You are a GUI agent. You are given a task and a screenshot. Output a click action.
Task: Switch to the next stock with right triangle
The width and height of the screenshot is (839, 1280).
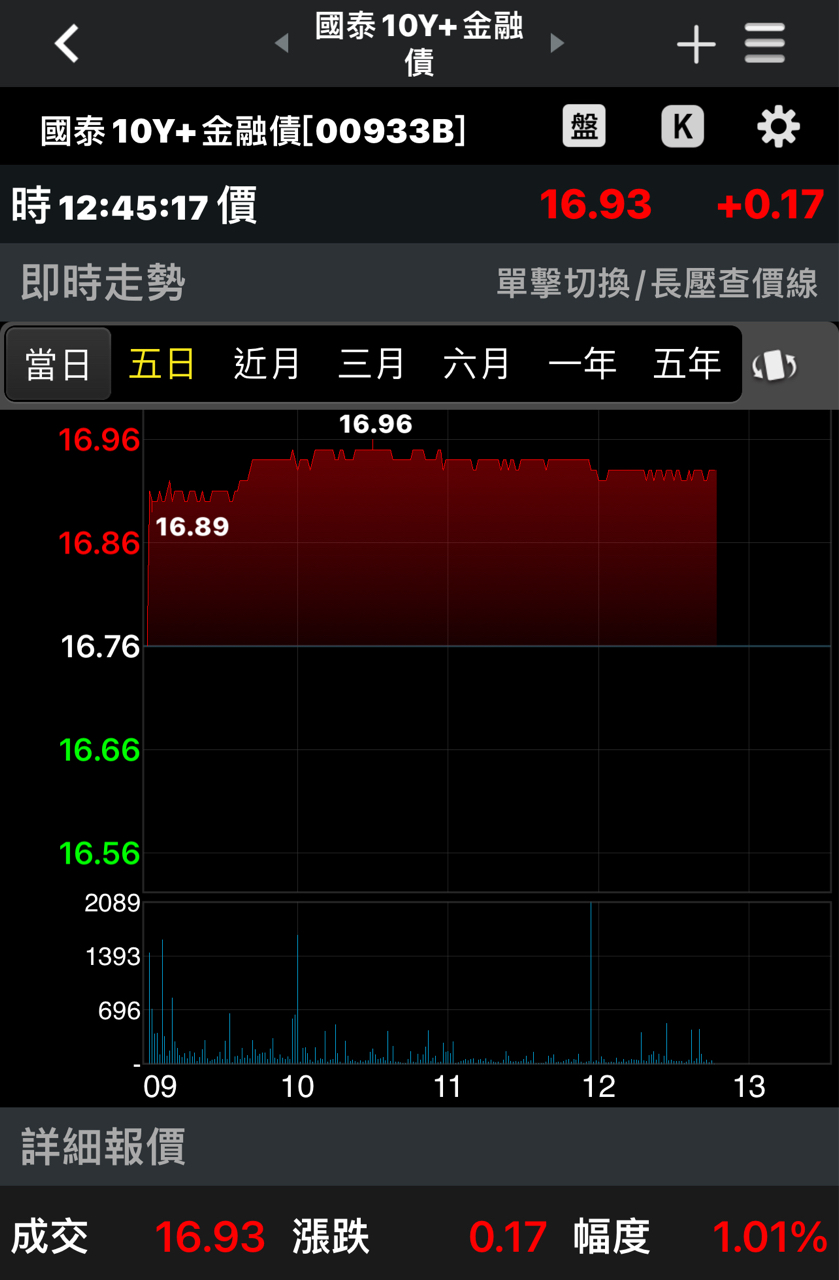tap(557, 43)
